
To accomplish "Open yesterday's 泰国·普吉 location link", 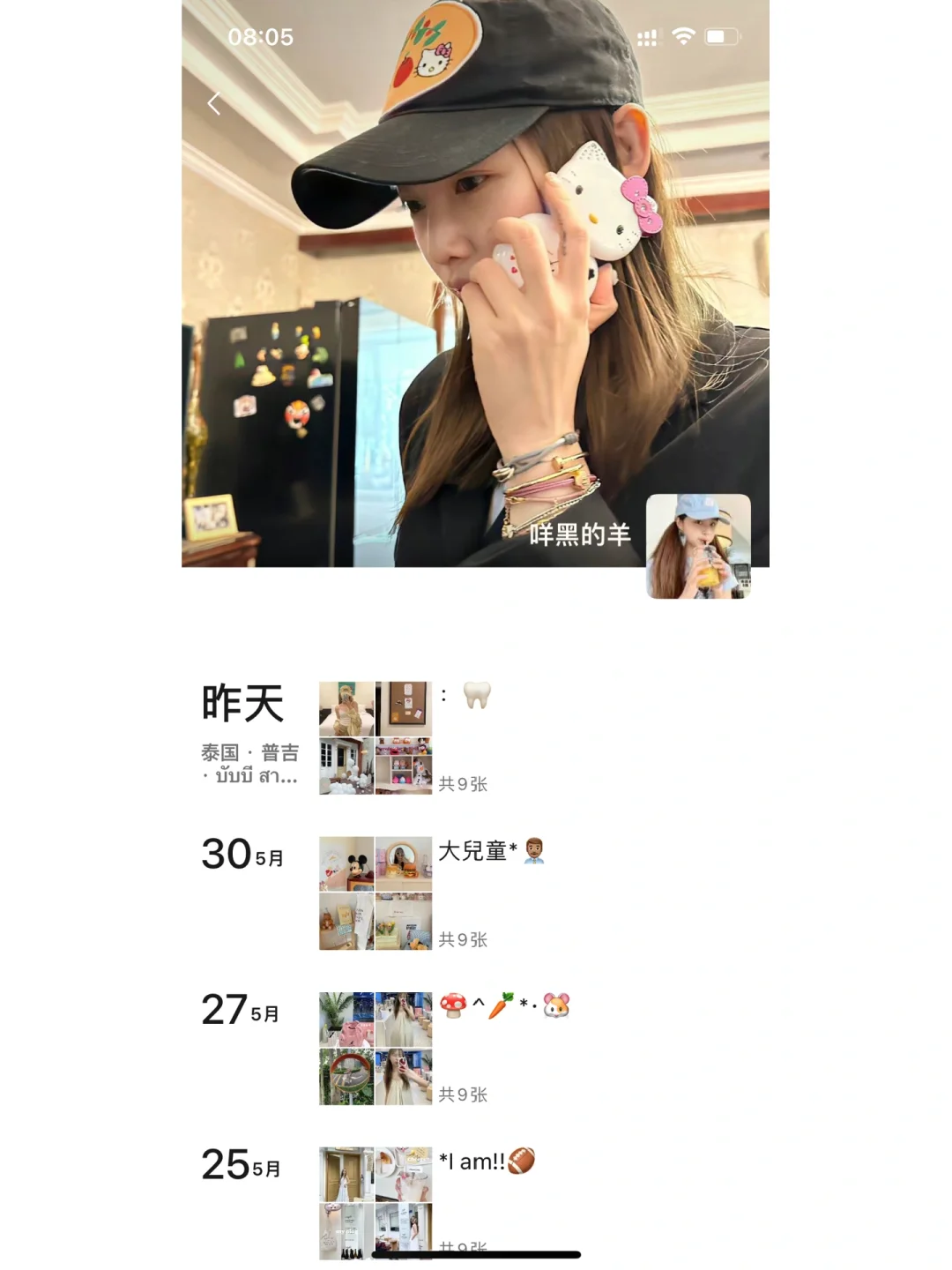I will (x=248, y=766).
